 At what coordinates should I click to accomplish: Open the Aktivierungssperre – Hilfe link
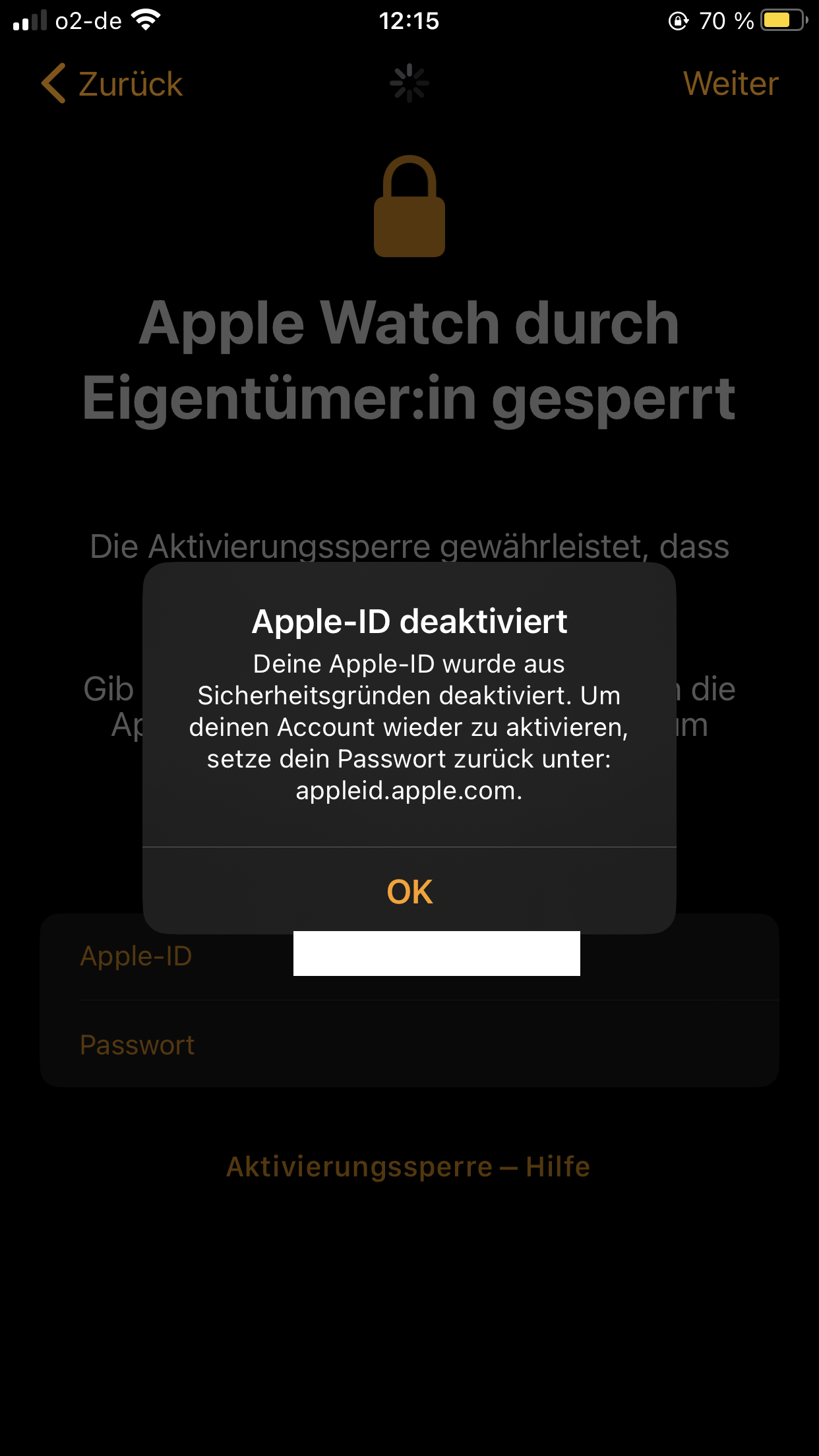point(408,1166)
